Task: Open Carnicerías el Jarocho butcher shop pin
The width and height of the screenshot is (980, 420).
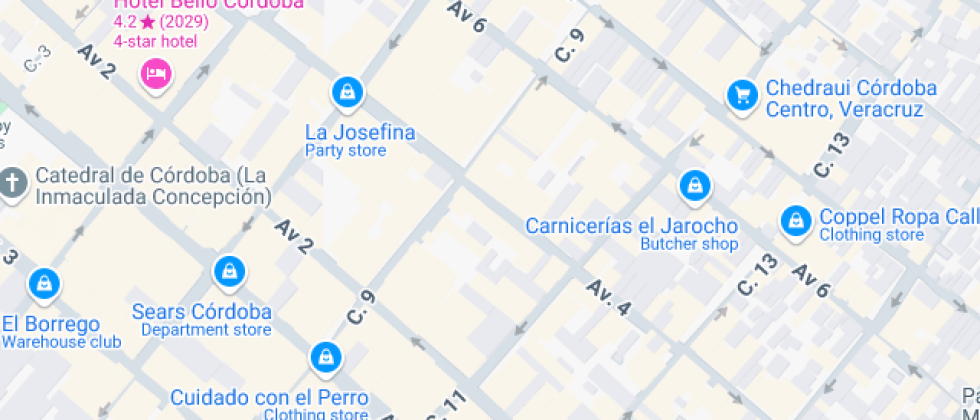Action: 694,185
